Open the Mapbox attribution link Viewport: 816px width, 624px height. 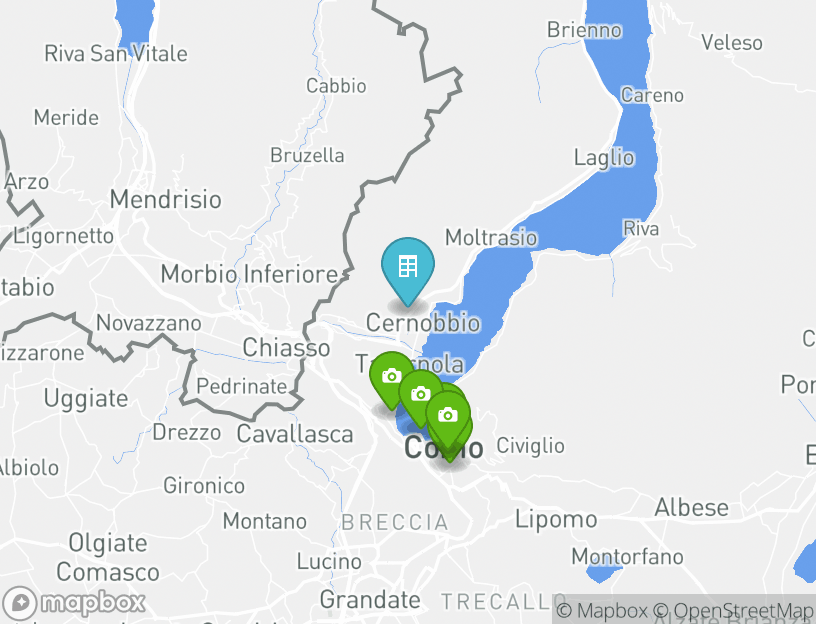pyautogui.click(x=602, y=610)
